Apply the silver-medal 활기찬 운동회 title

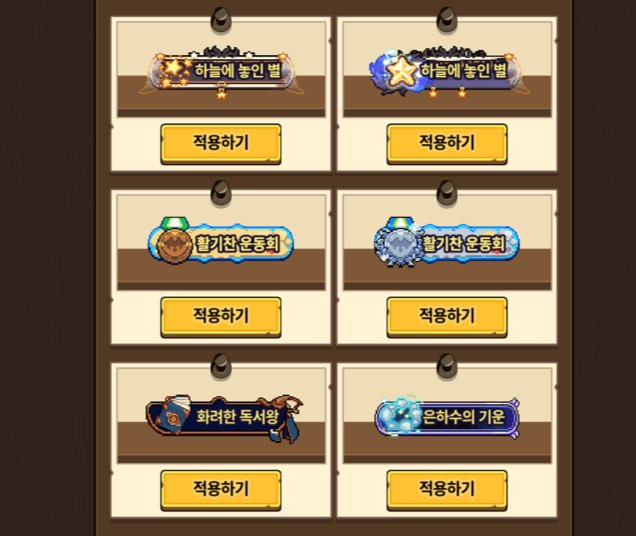pos(447,317)
